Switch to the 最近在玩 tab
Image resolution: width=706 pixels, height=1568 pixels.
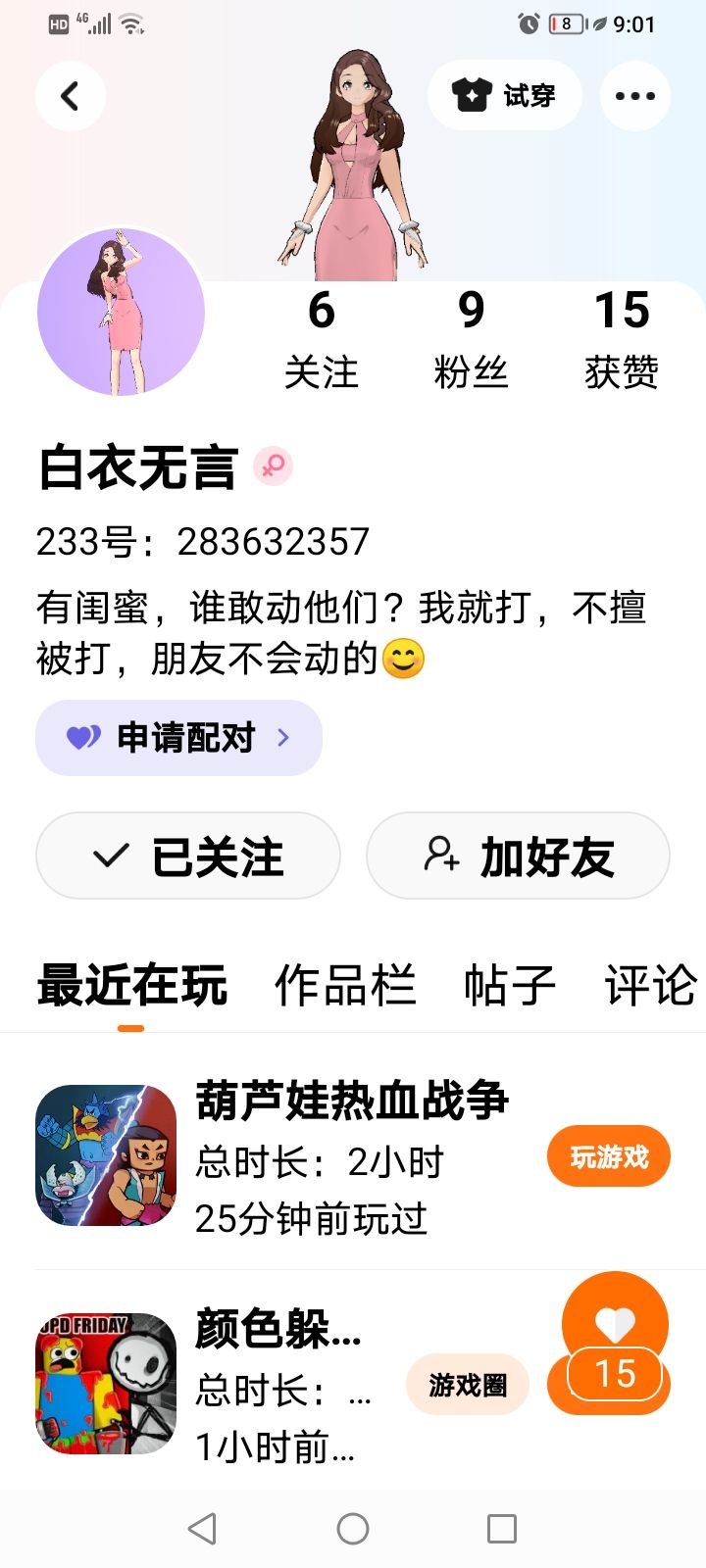tap(132, 986)
